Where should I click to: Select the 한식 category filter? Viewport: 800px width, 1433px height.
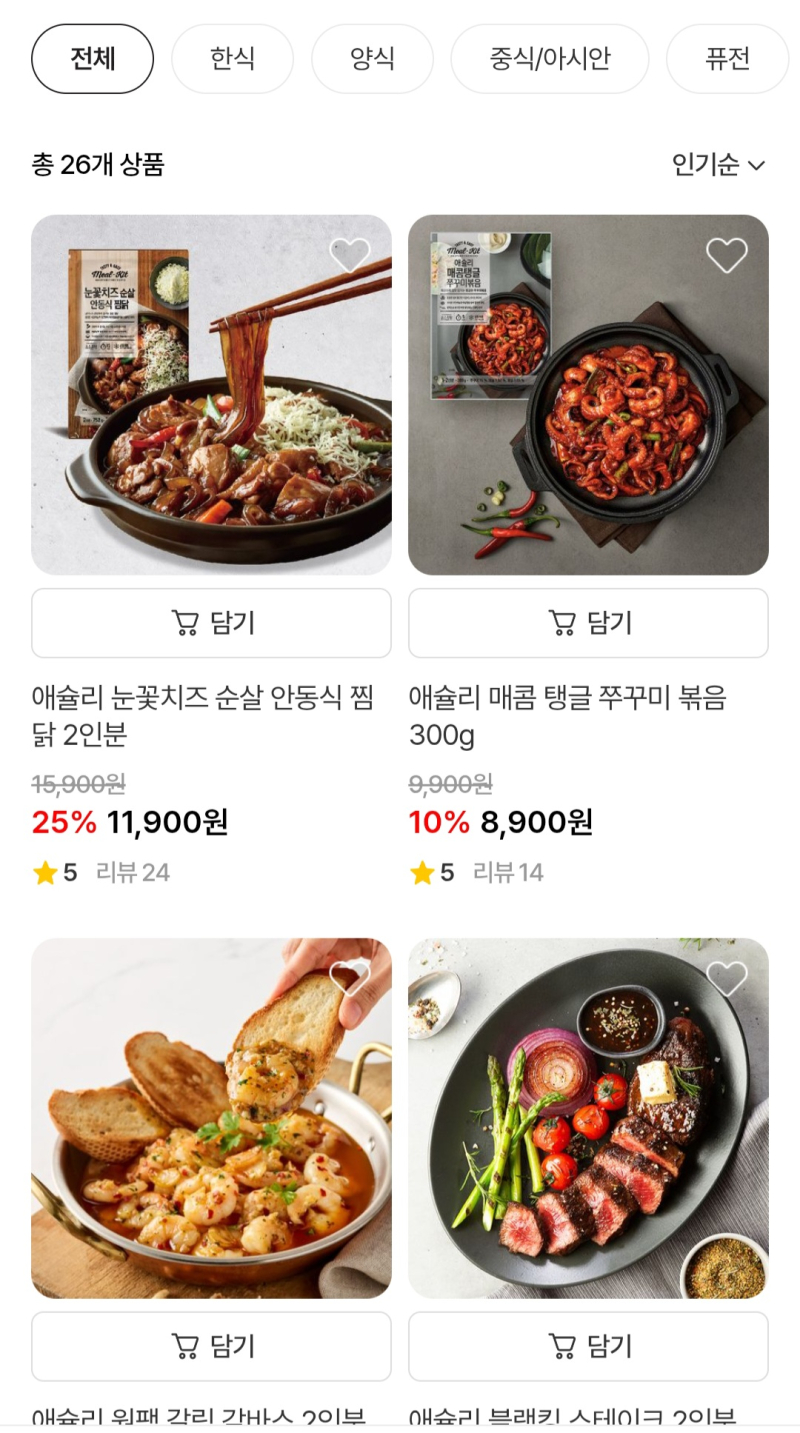232,58
